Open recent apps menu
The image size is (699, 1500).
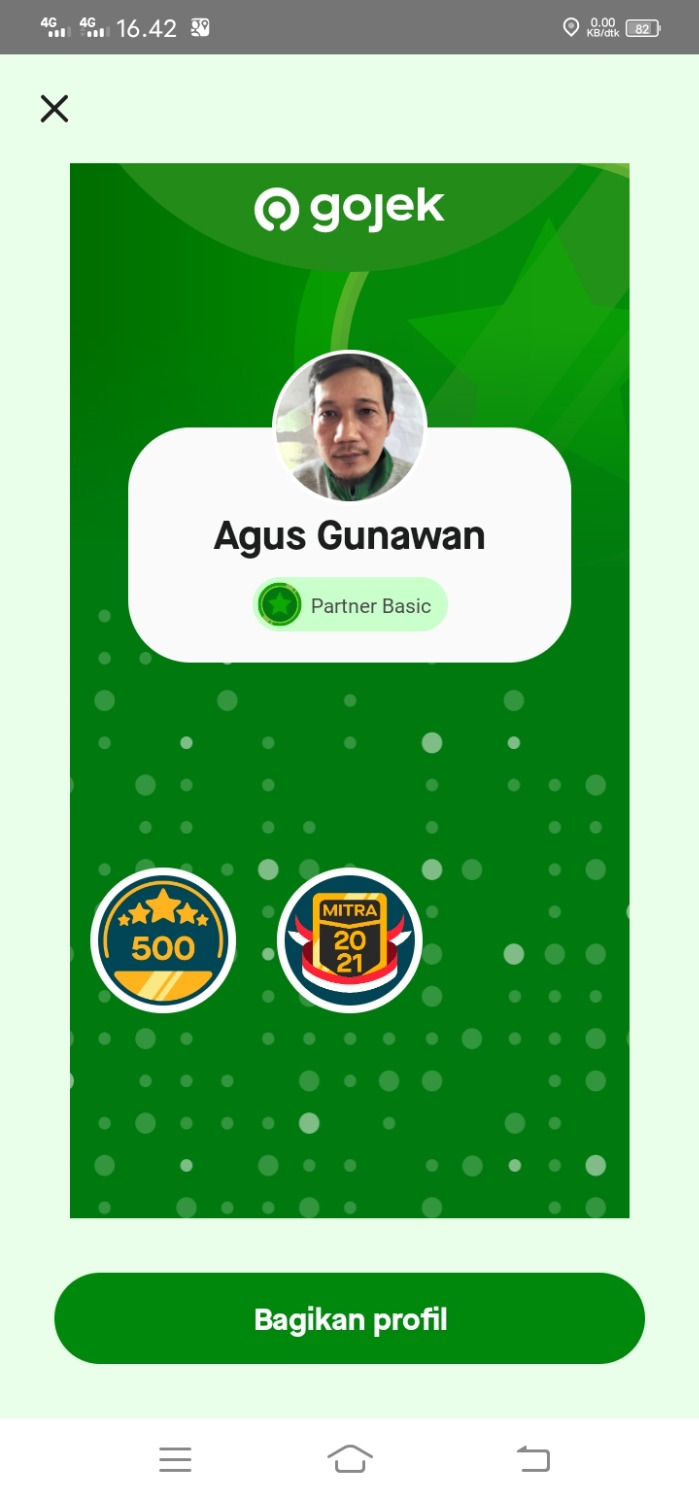point(175,1459)
